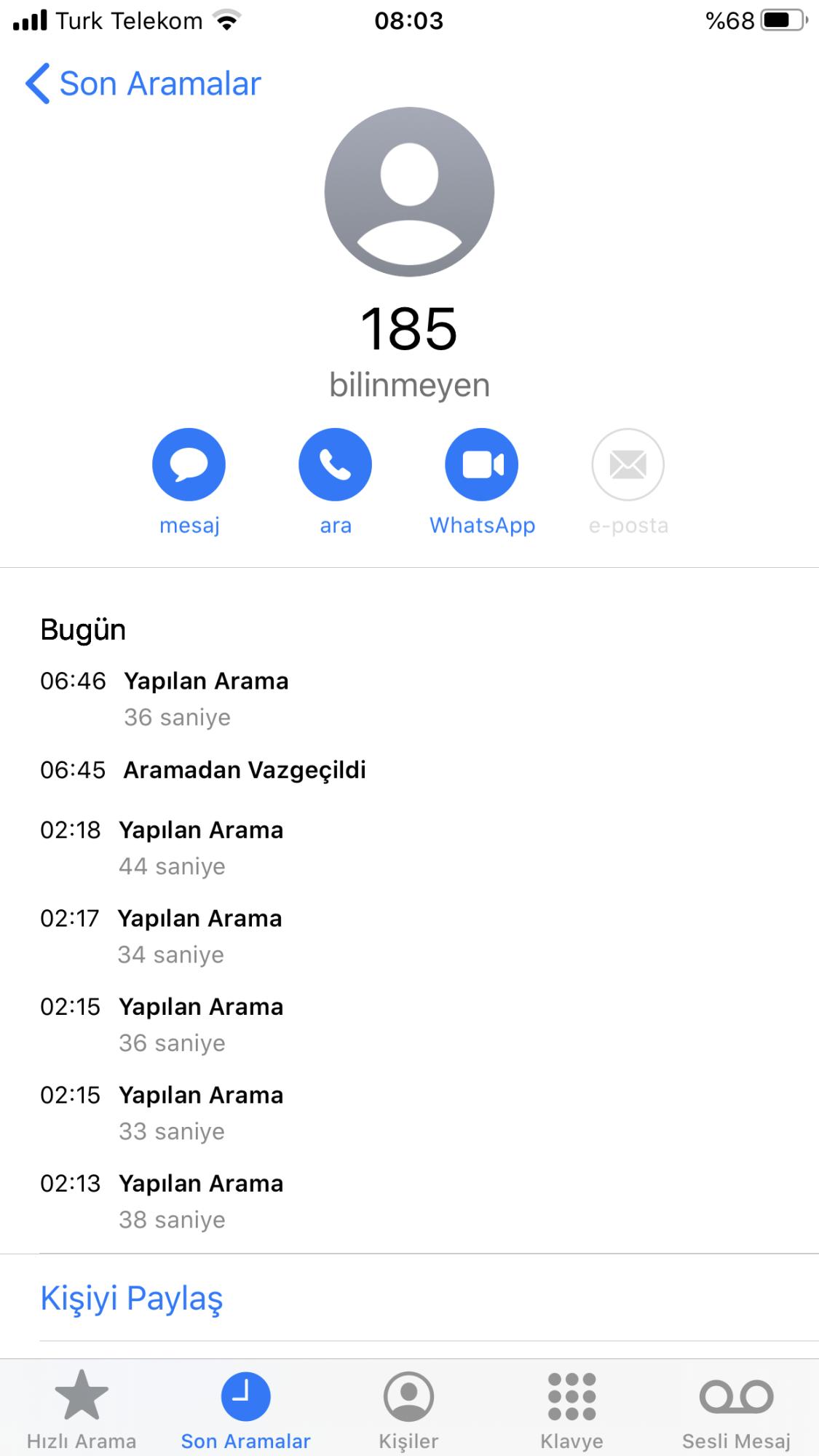Viewport: 819px width, 1456px height.
Task: Select the Son Aramalar tab
Action: 246,1409
